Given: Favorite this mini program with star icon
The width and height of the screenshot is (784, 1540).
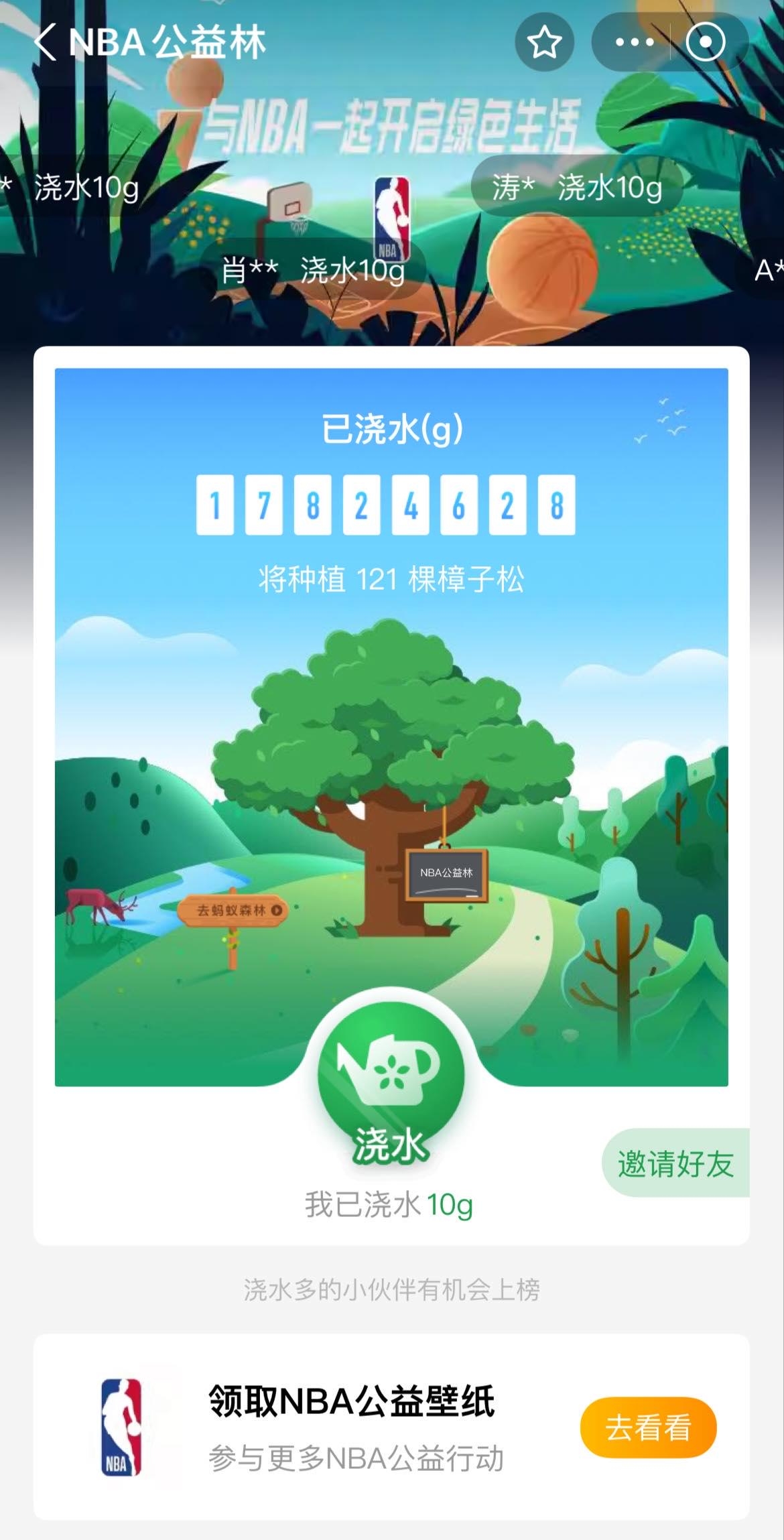Looking at the screenshot, I should (543, 42).
